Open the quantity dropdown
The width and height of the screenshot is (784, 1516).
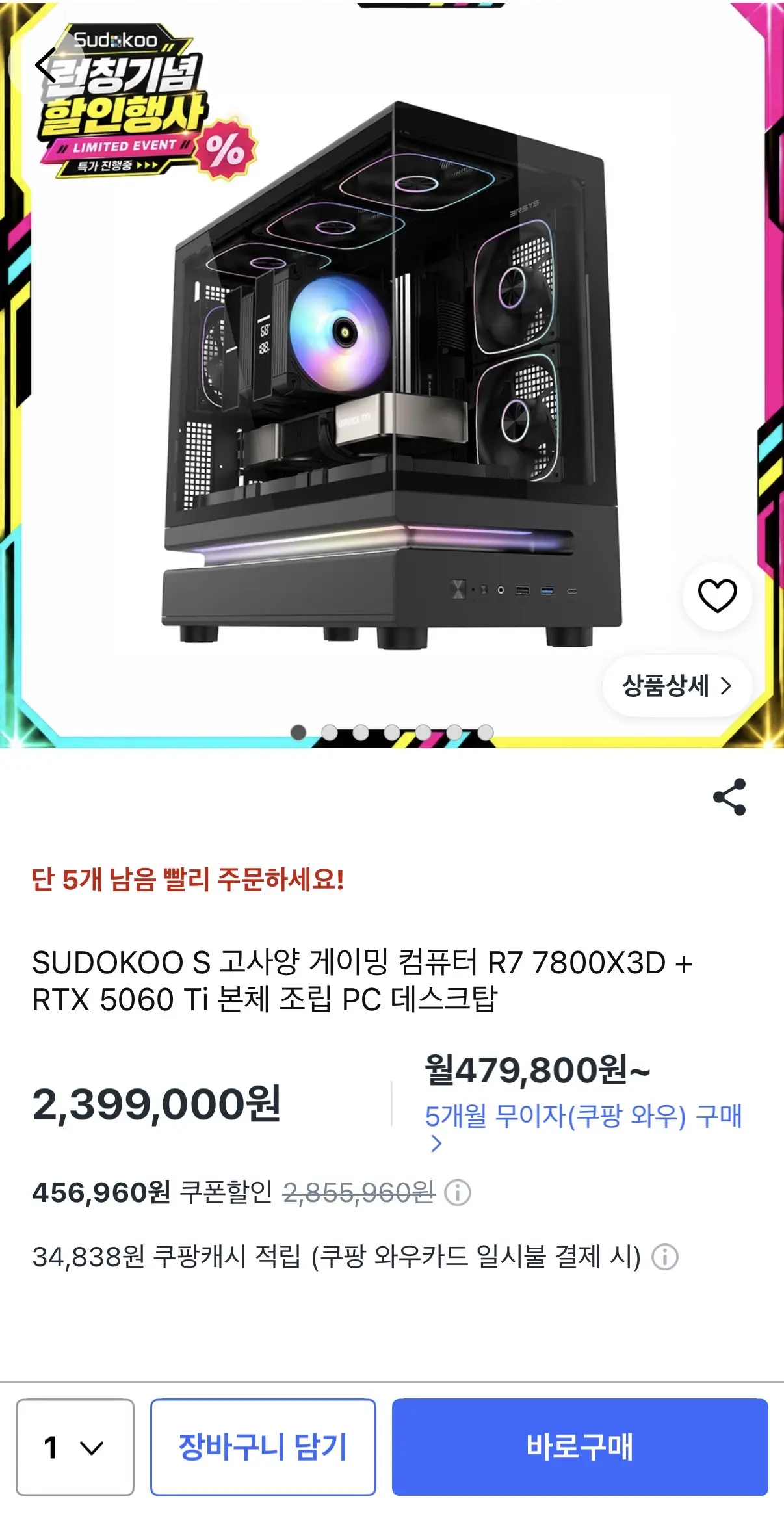75,1447
